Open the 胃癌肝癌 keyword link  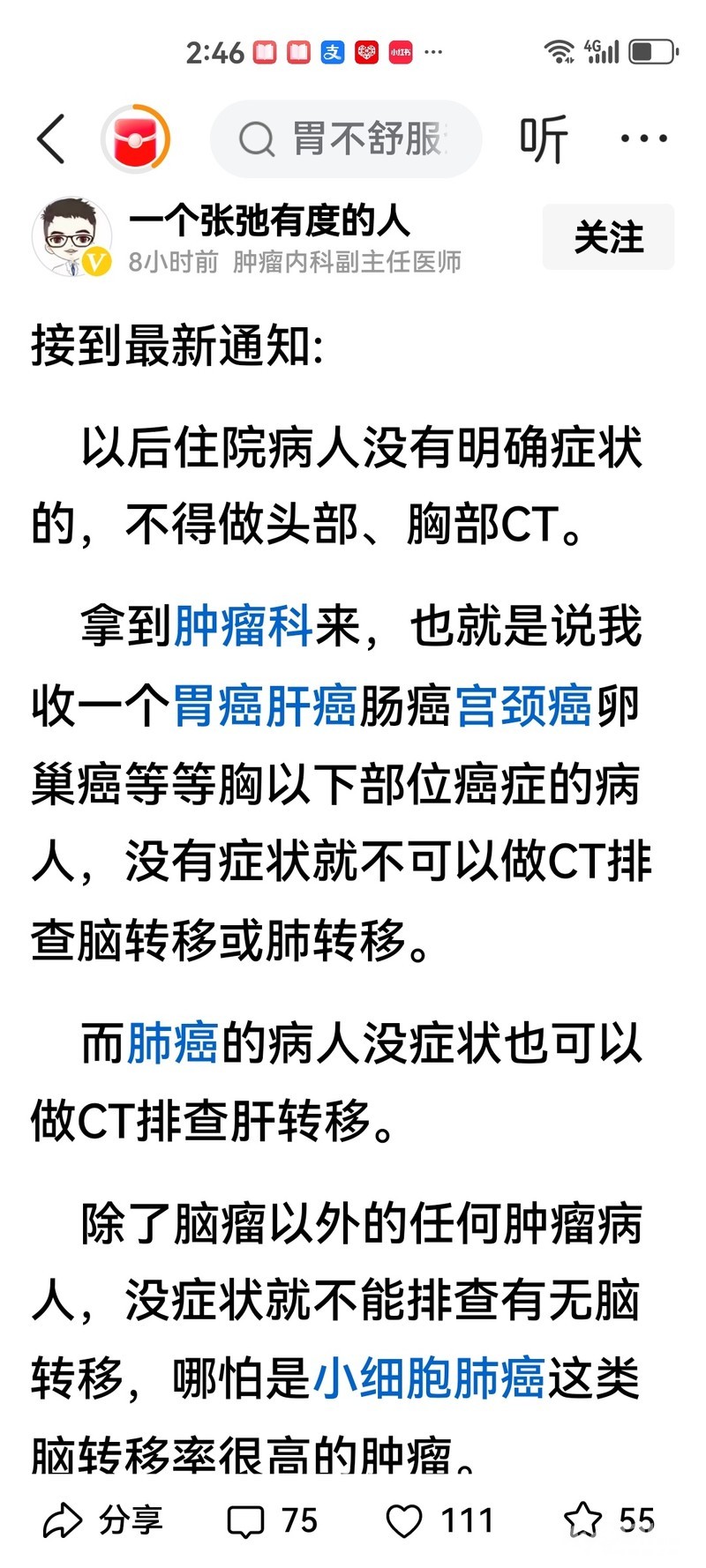pos(265,706)
